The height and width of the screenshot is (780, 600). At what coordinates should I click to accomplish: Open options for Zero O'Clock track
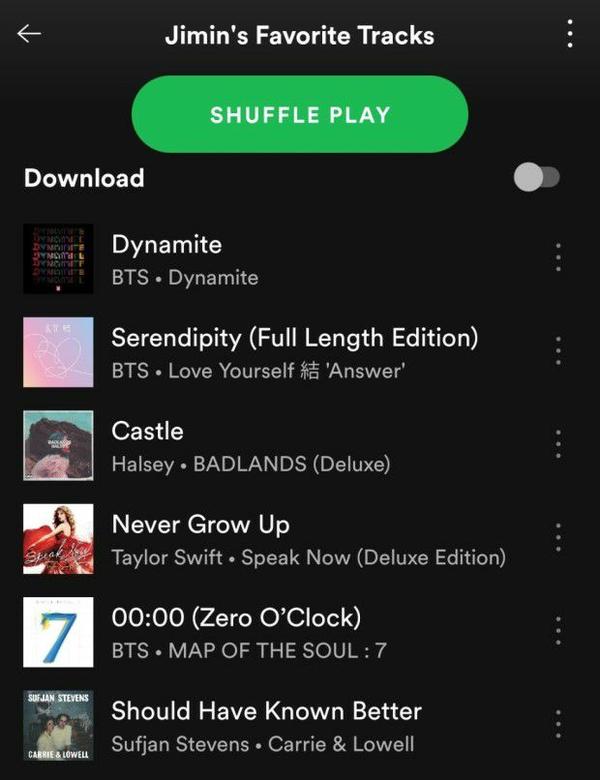pos(558,630)
